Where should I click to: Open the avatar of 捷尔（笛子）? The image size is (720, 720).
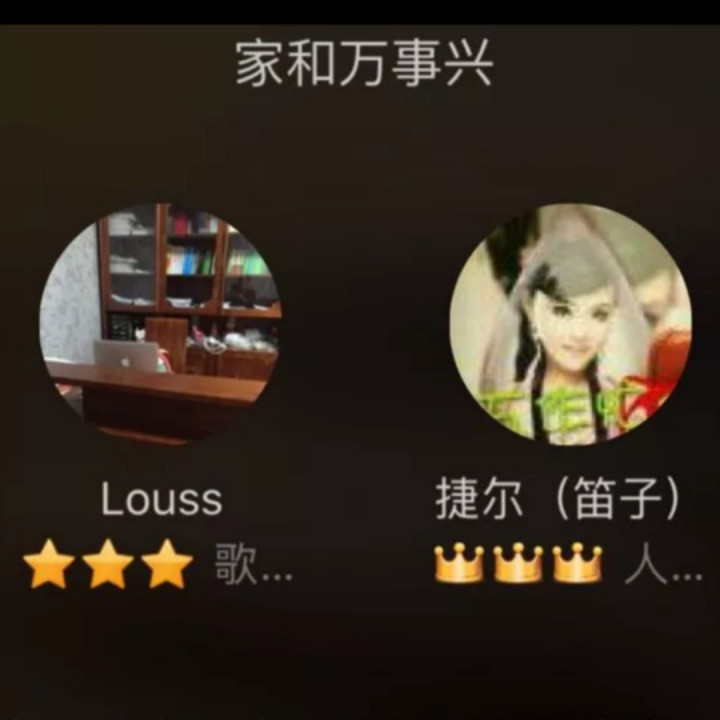coord(570,323)
